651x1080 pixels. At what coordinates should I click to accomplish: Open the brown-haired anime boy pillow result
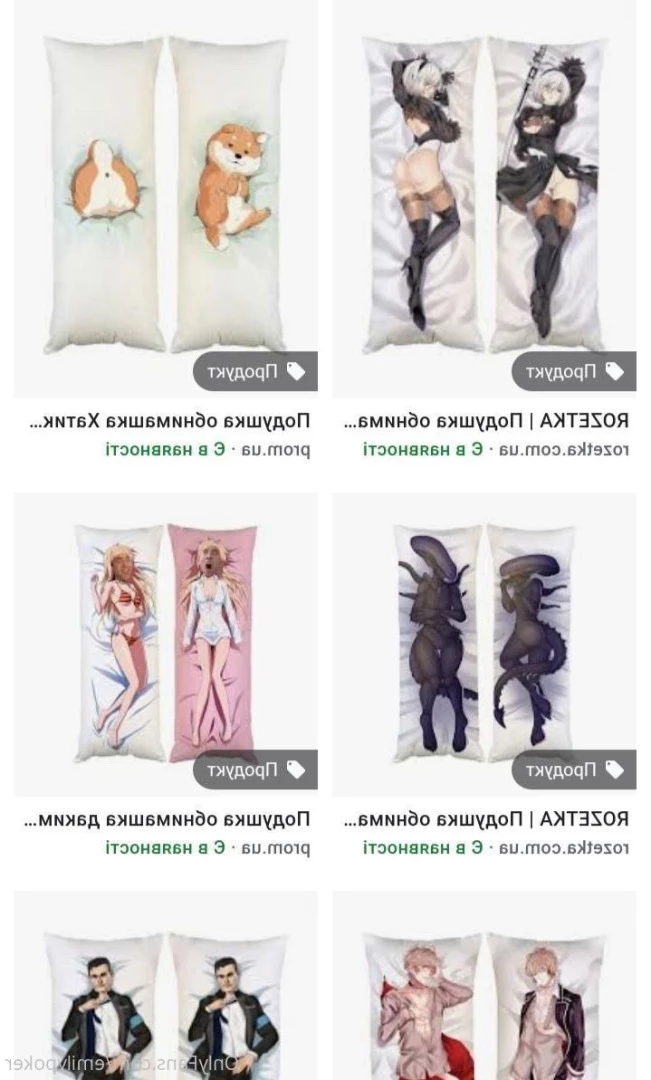484,1000
